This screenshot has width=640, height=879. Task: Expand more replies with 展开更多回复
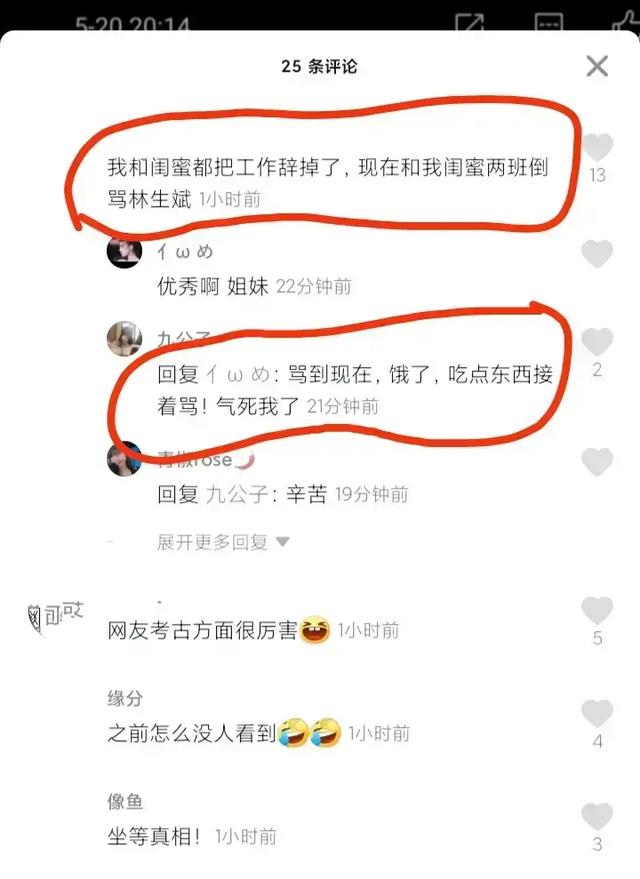[x=223, y=542]
